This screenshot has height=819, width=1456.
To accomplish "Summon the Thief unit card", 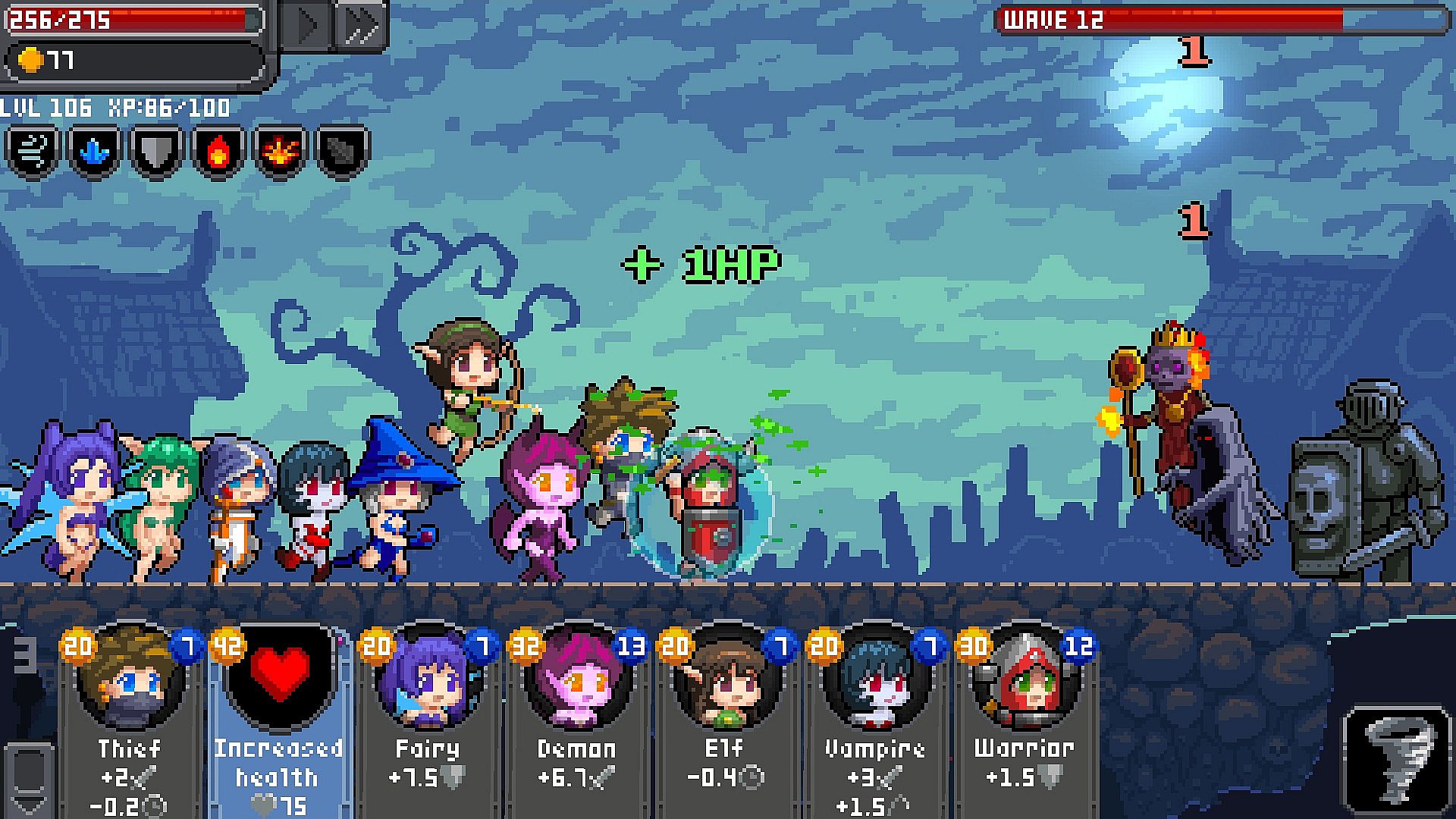I will 130,720.
